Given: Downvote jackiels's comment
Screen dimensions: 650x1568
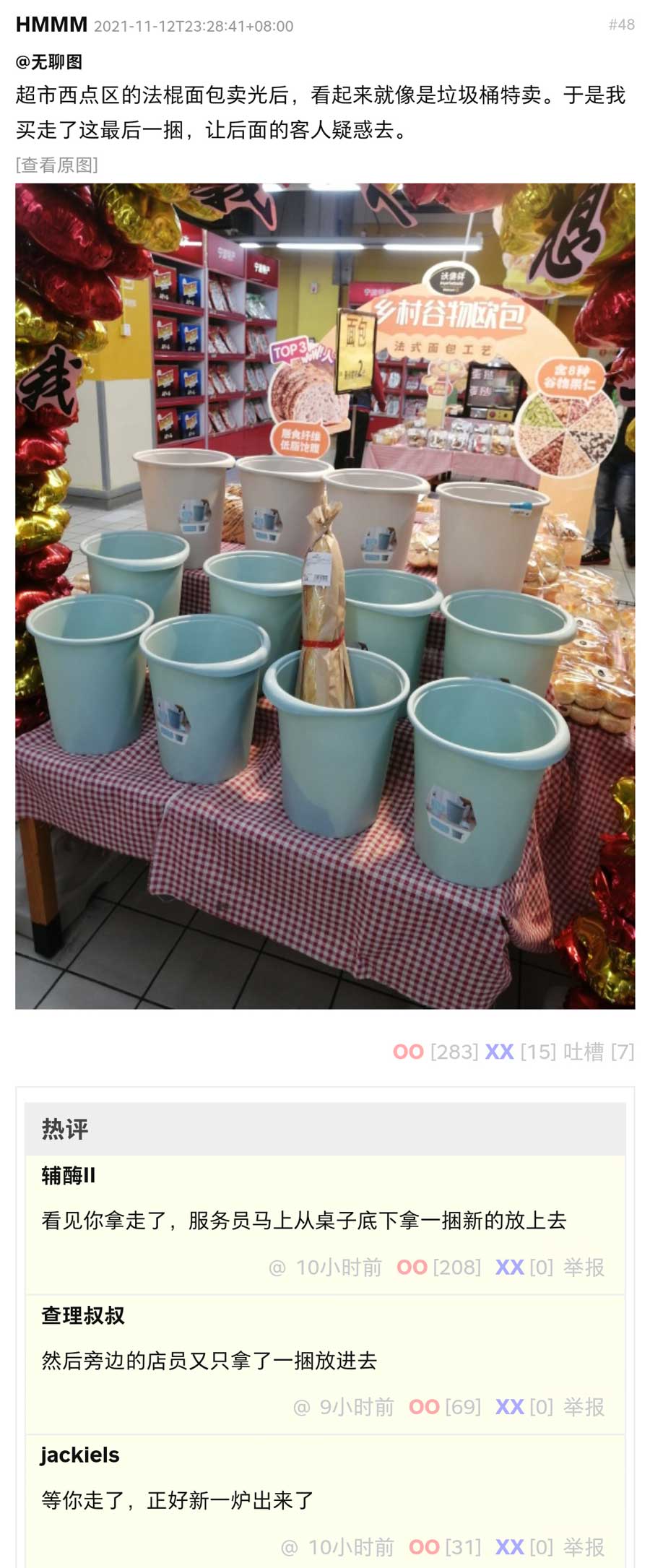Looking at the screenshot, I should click(509, 1547).
